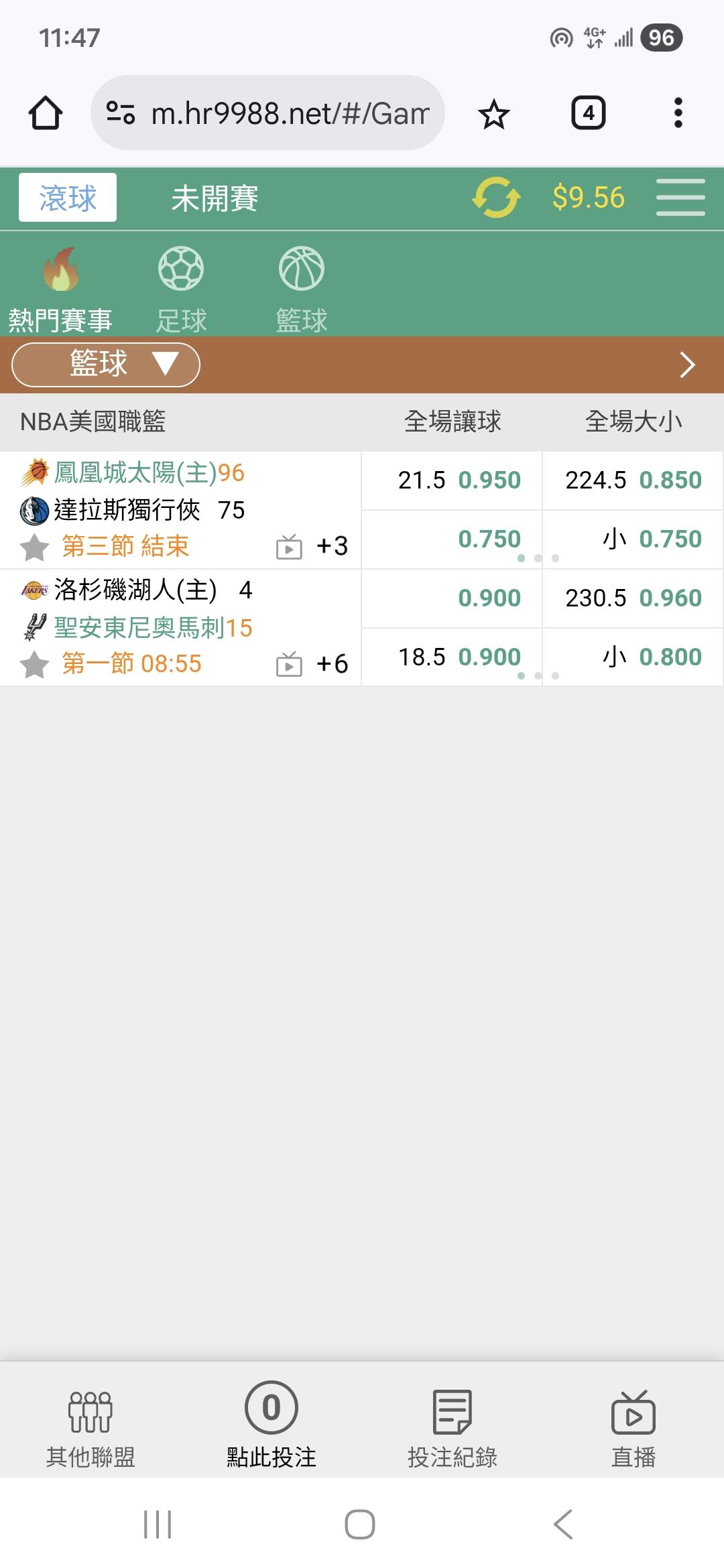Open the browser's three-dot menu
Screen dimensions: 724x1568
click(678, 113)
